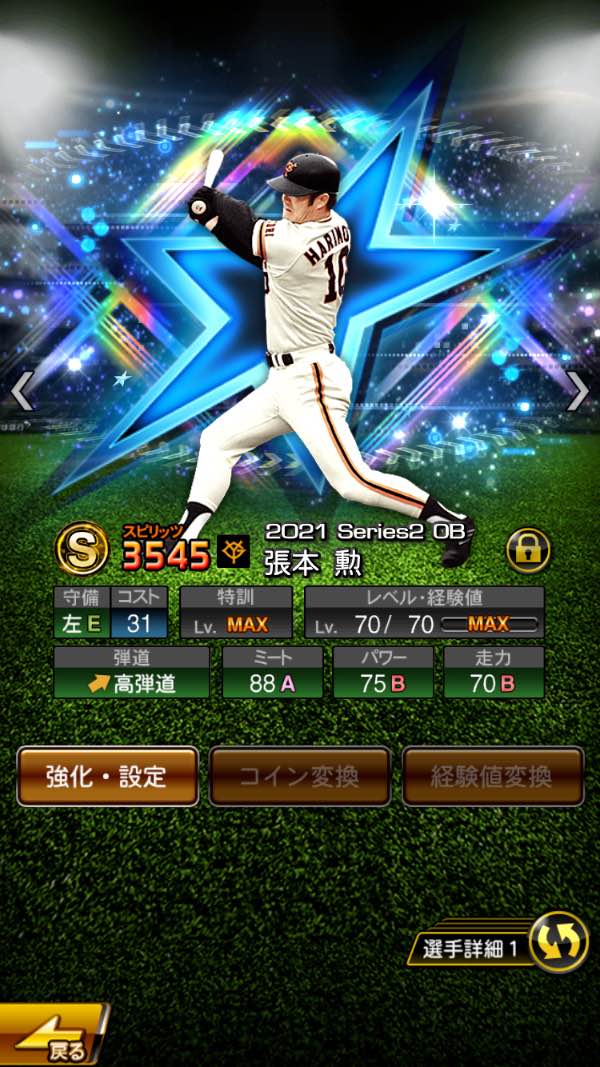
Task: Switch the 選手詳細 1 view
Action: [x=557, y=942]
